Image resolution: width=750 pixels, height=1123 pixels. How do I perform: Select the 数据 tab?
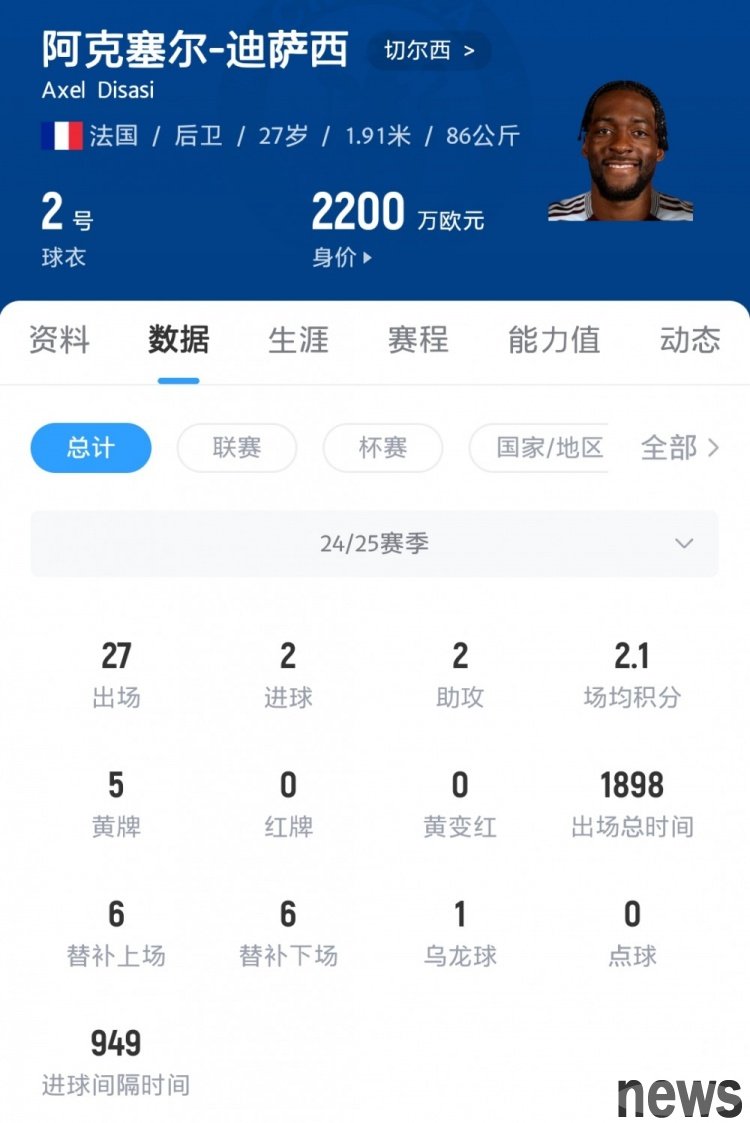[179, 340]
